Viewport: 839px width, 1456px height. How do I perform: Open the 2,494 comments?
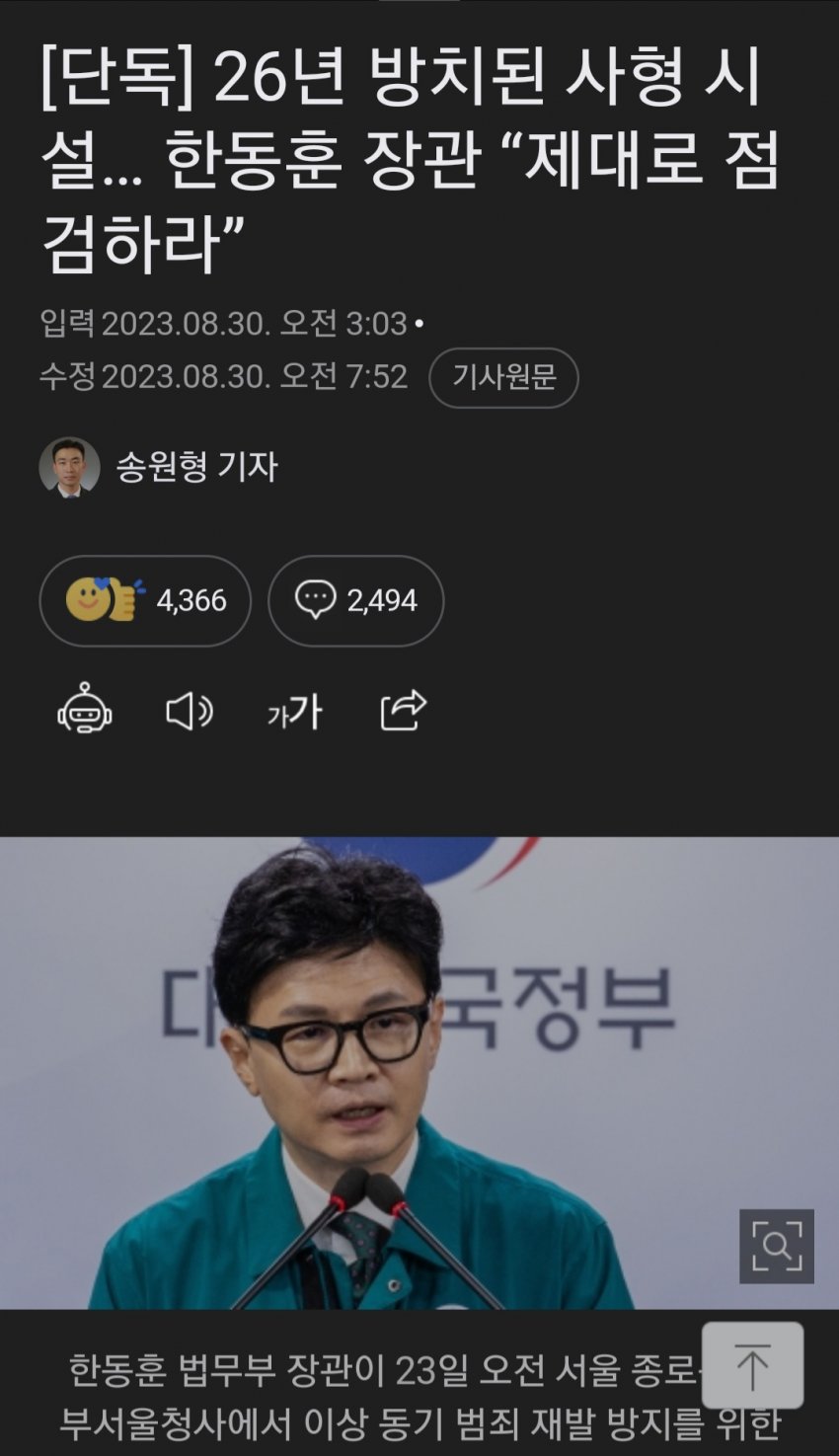click(355, 600)
